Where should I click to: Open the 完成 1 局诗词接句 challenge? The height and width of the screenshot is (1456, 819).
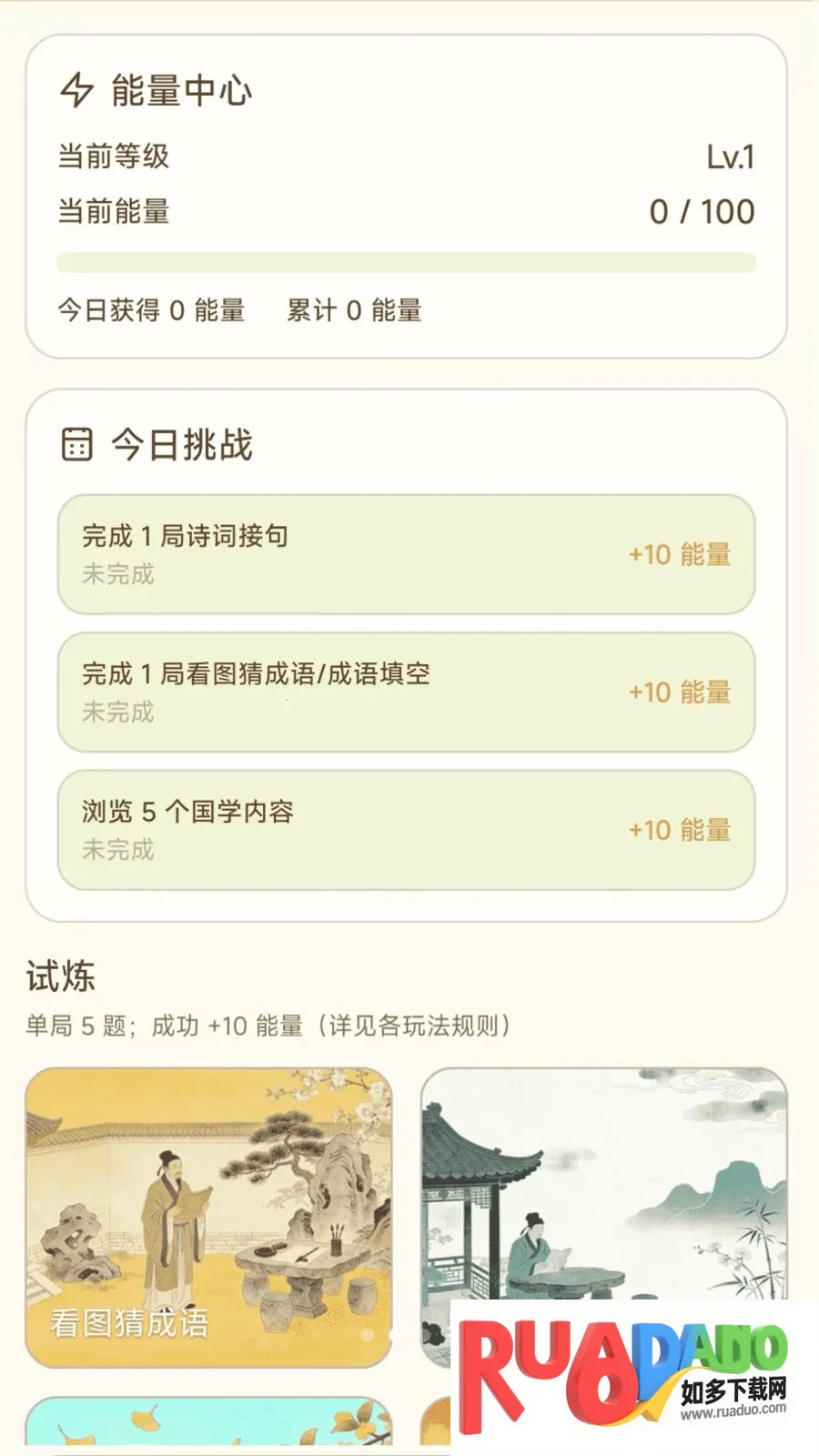pyautogui.click(x=406, y=554)
